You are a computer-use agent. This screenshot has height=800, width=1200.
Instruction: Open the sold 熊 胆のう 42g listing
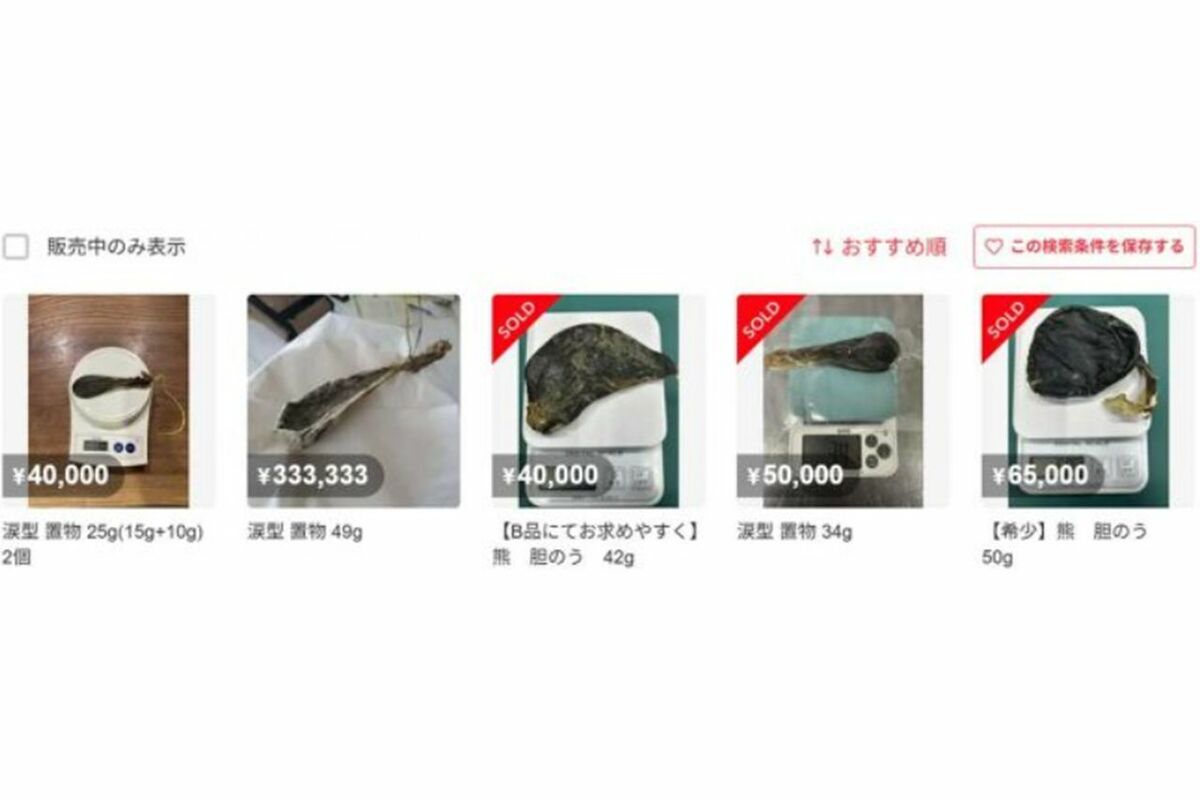tap(597, 400)
